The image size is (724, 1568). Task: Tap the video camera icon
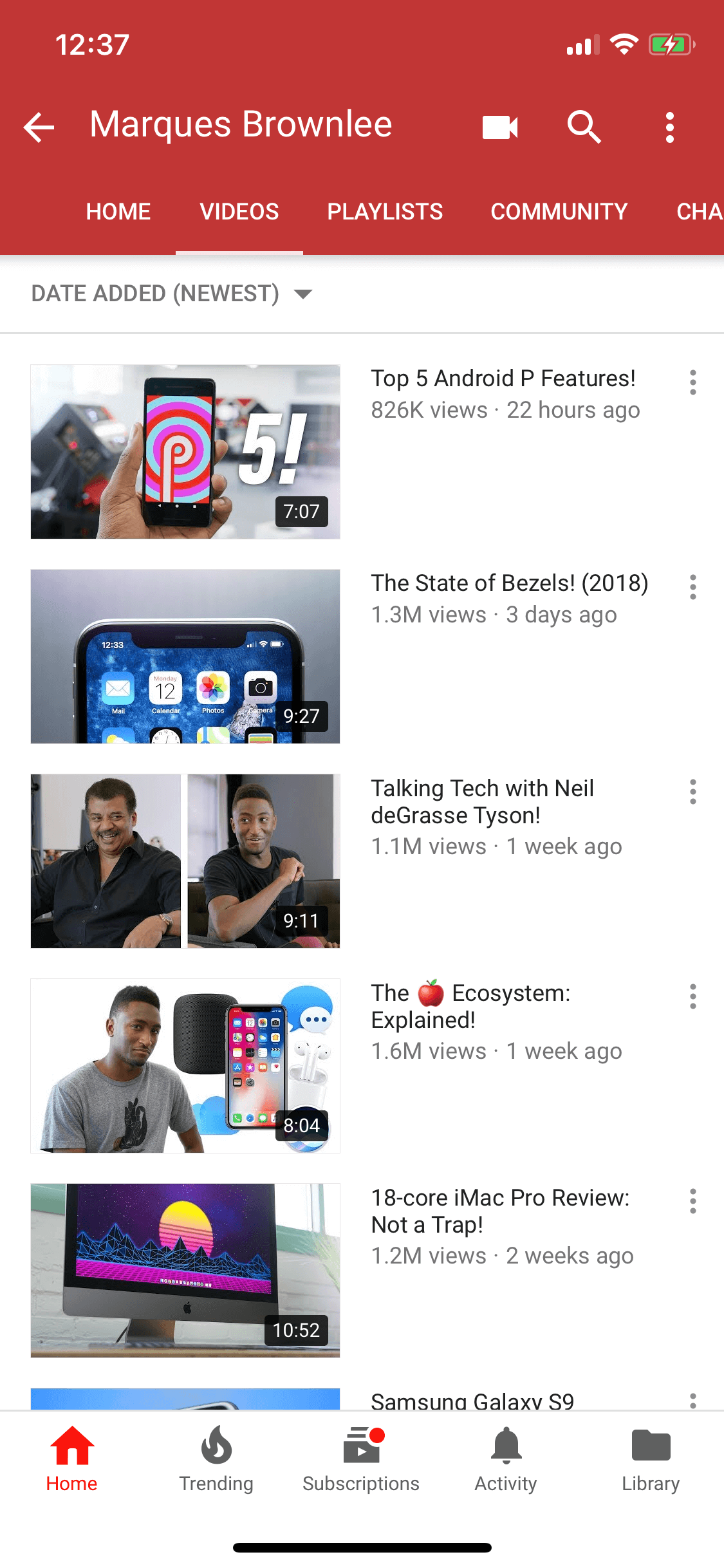pos(500,127)
